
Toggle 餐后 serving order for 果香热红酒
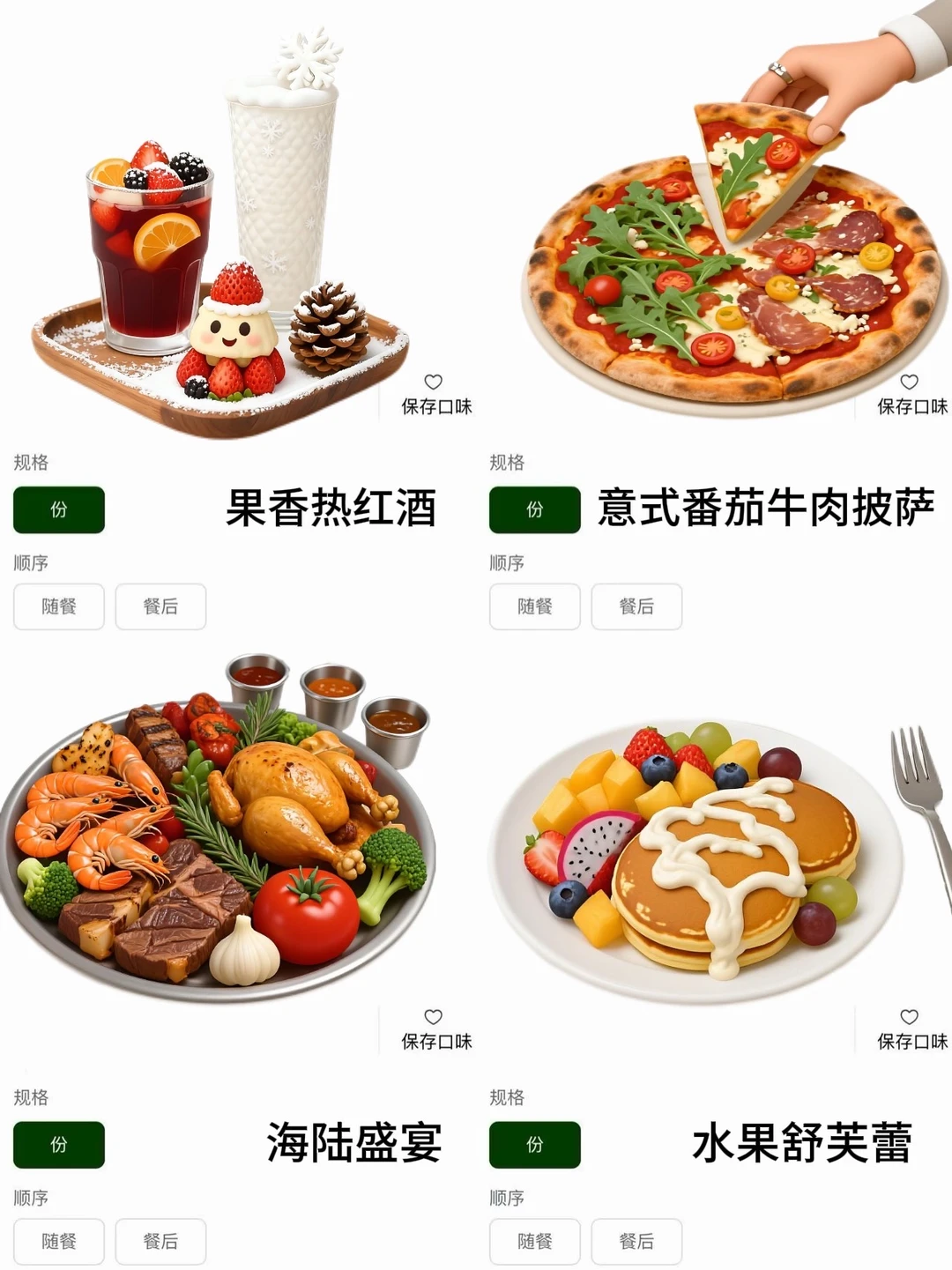pyautogui.click(x=160, y=606)
